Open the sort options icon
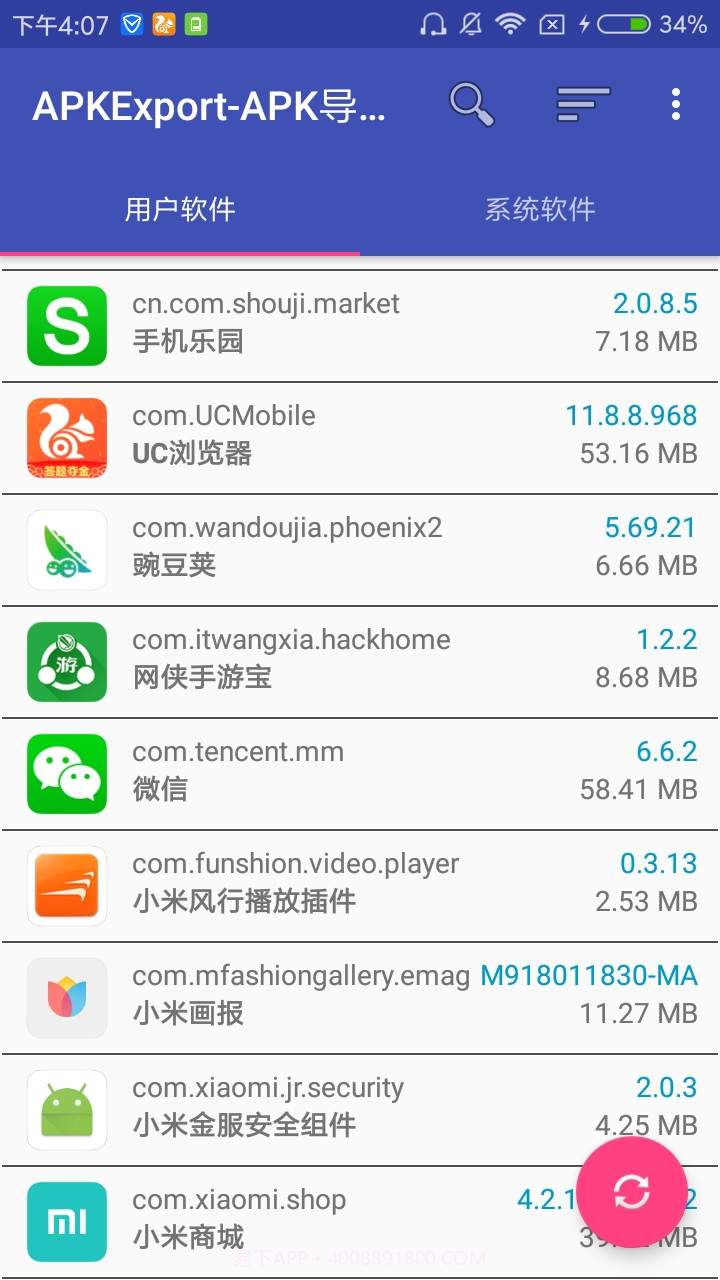This screenshot has height=1280, width=720. pyautogui.click(x=583, y=104)
